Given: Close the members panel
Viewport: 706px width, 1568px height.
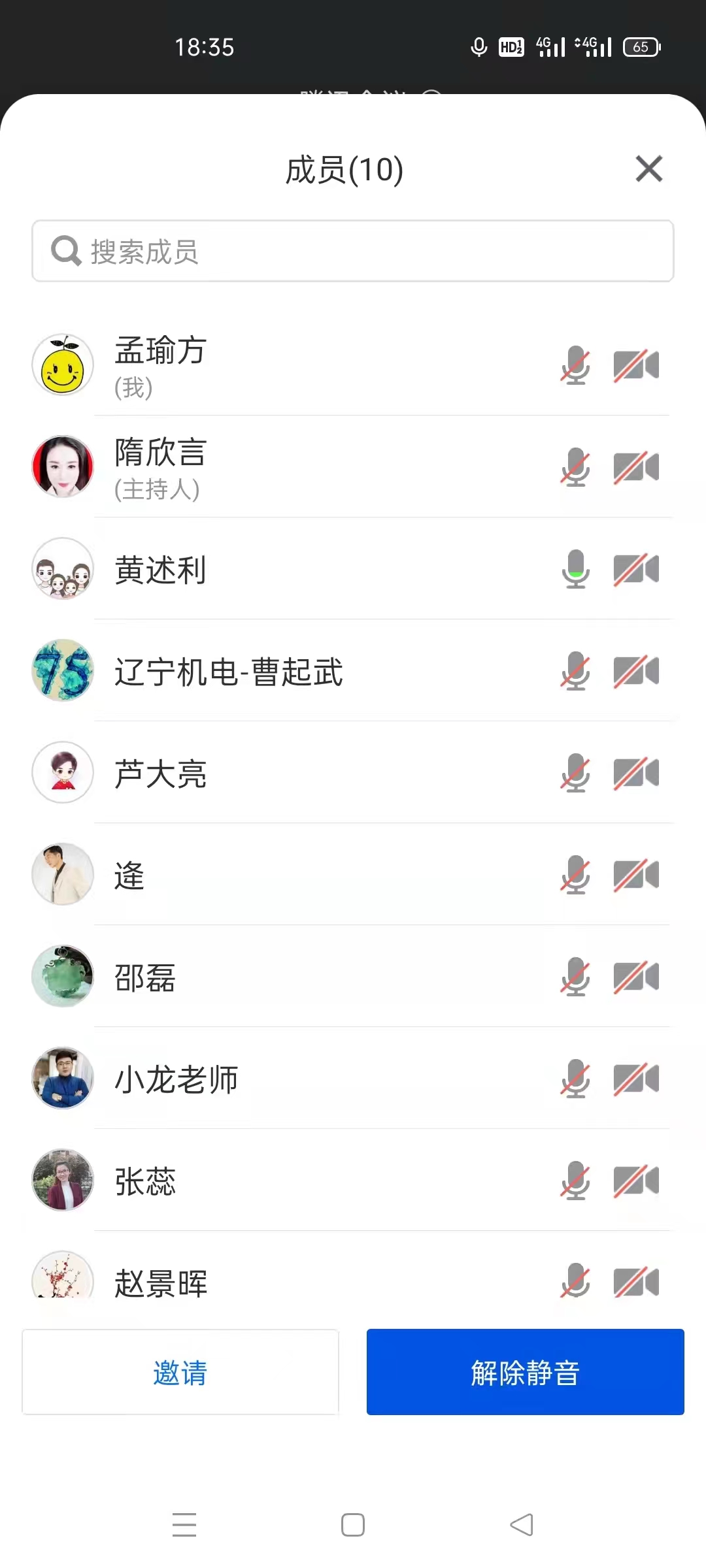Looking at the screenshot, I should (x=648, y=169).
